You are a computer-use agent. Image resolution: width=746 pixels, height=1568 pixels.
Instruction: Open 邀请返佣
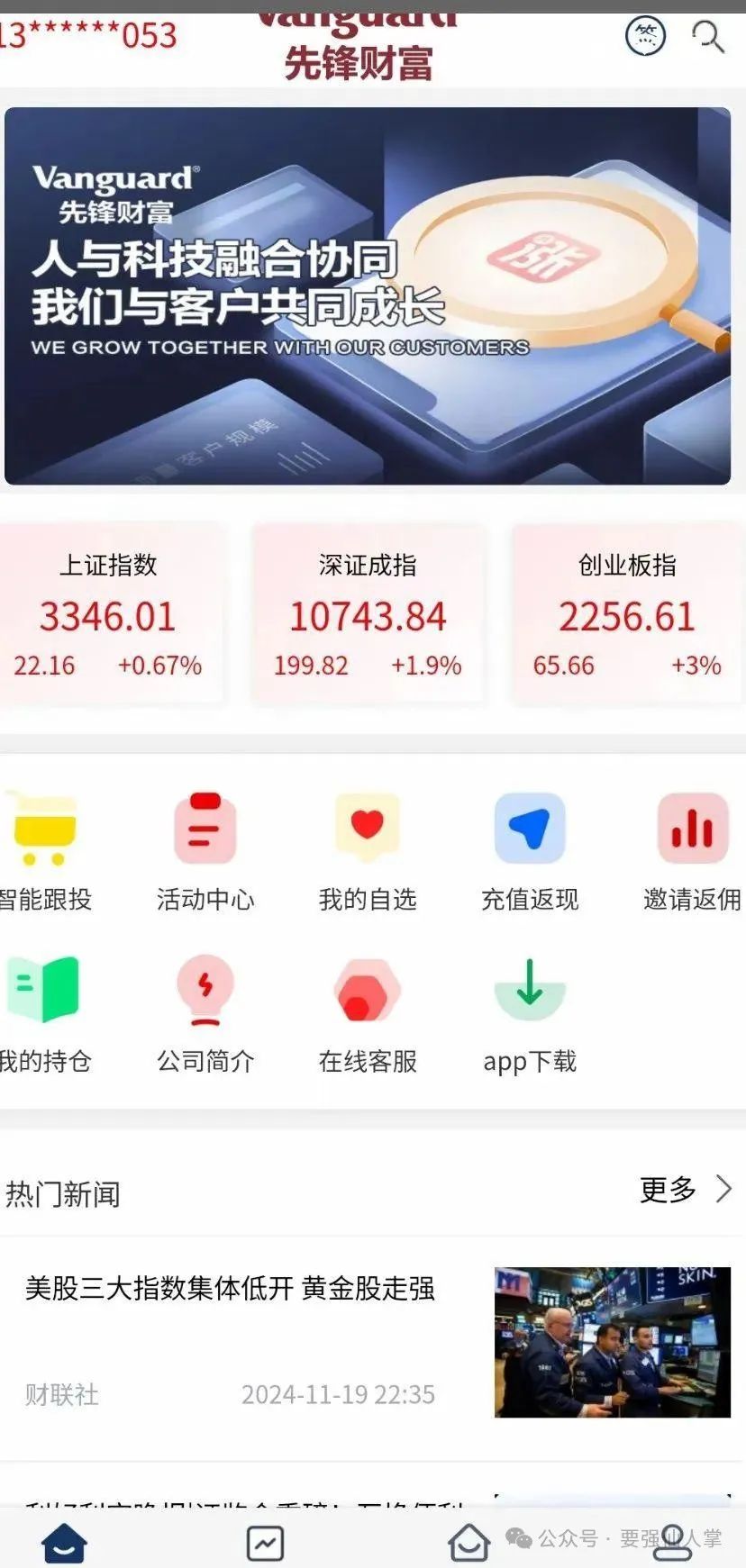[x=692, y=847]
